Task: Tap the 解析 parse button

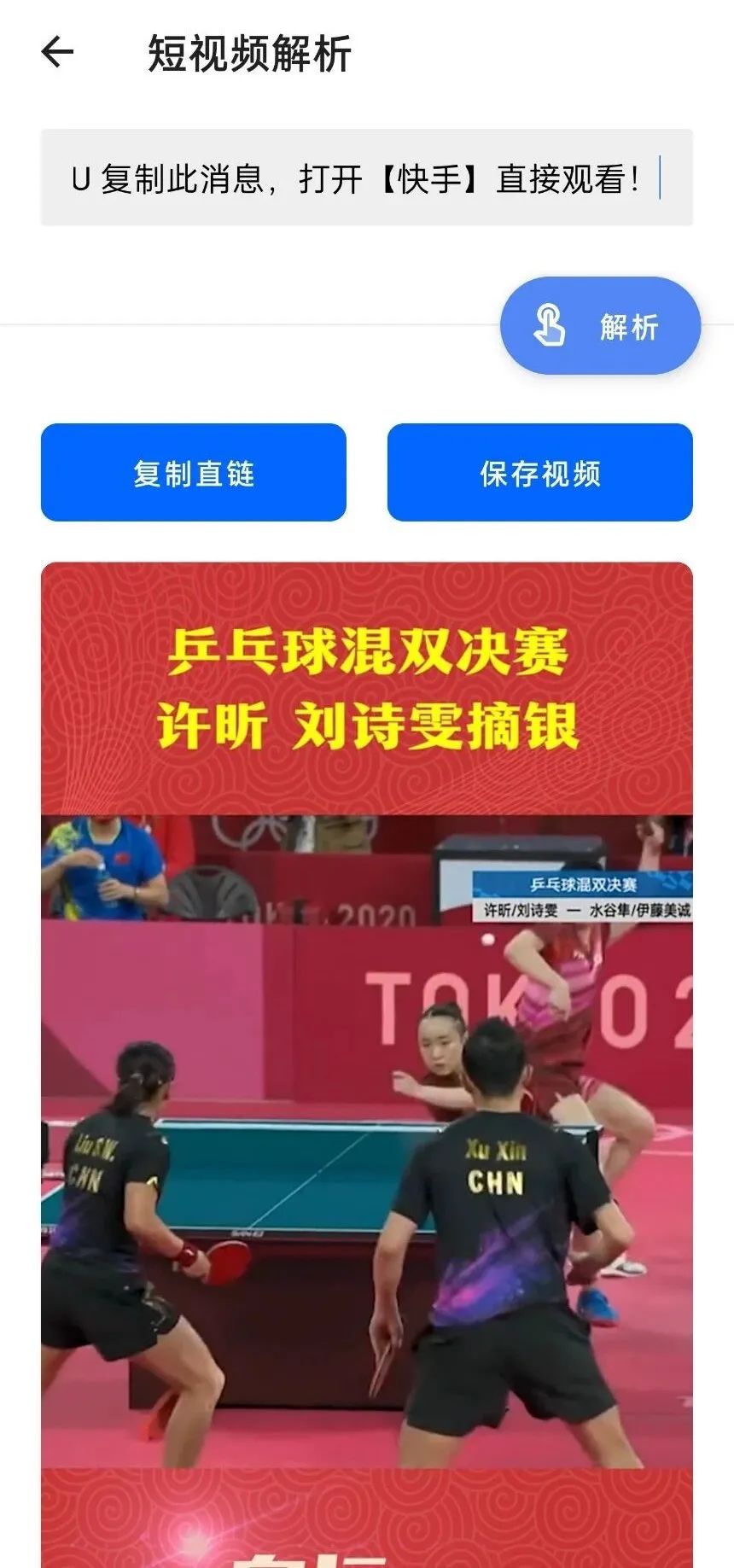Action: [600, 326]
